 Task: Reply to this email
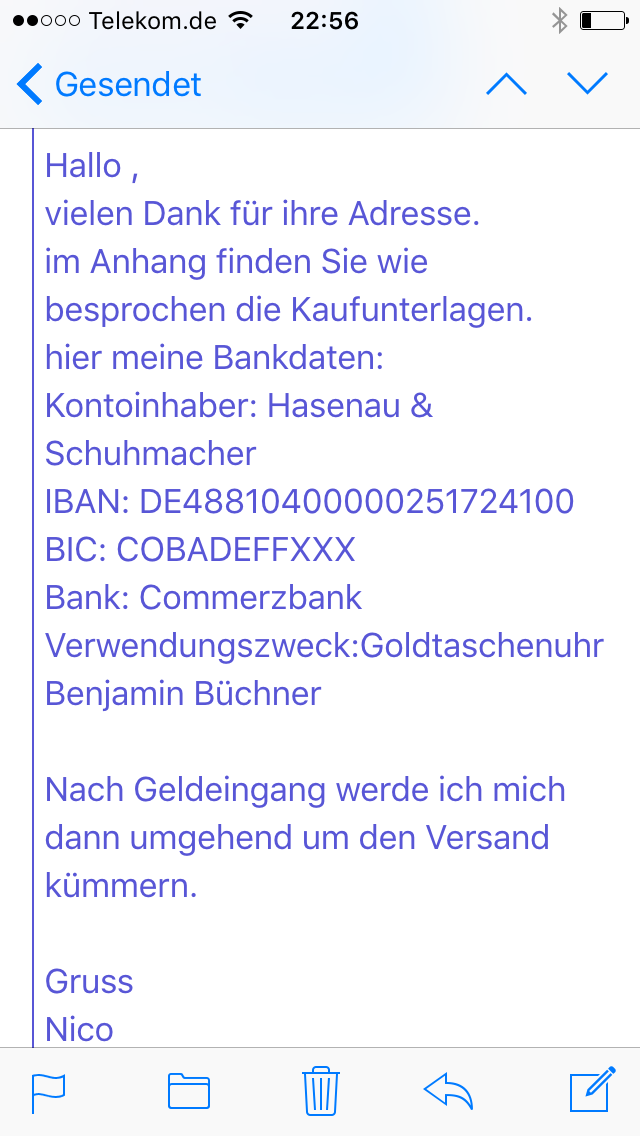[448, 1090]
